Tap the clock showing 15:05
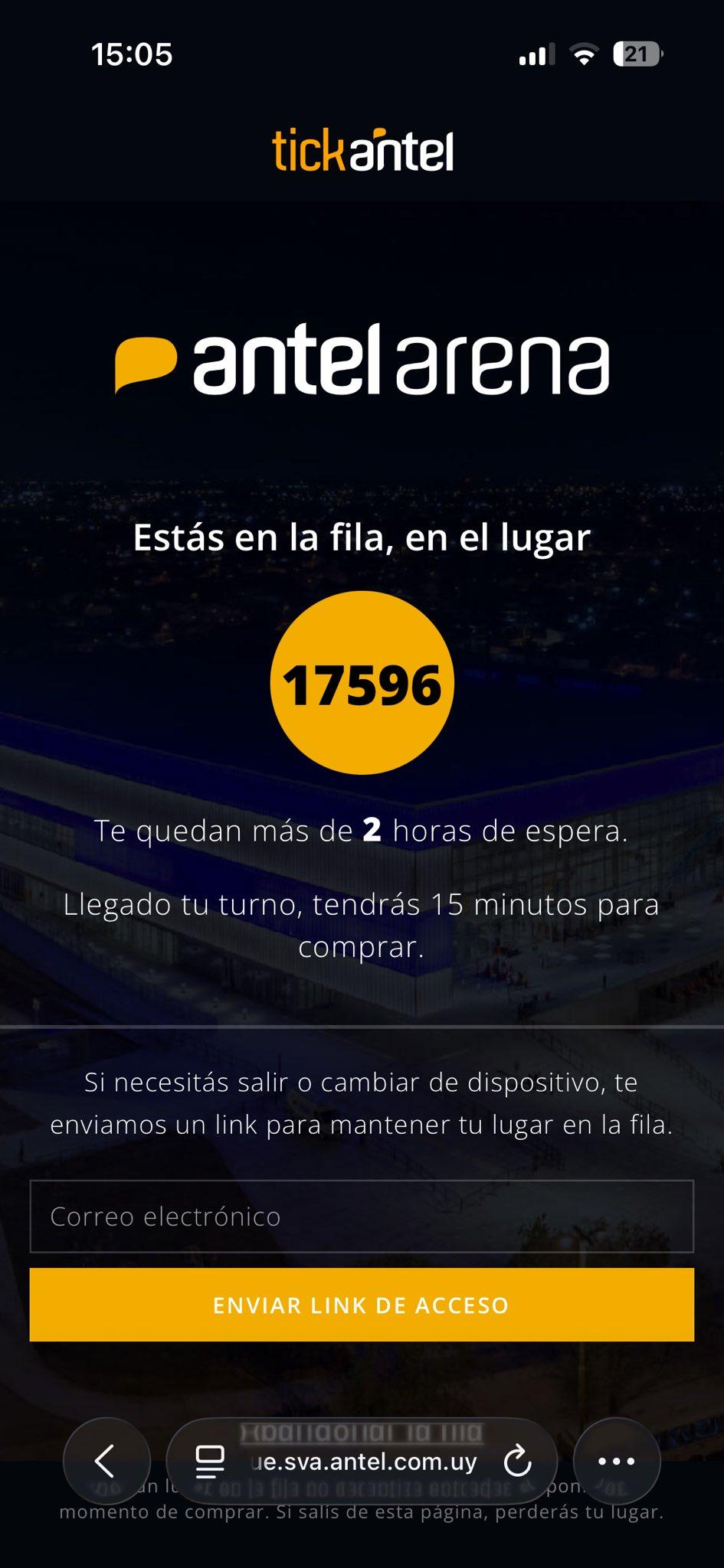This screenshot has width=724, height=1568. (x=132, y=54)
